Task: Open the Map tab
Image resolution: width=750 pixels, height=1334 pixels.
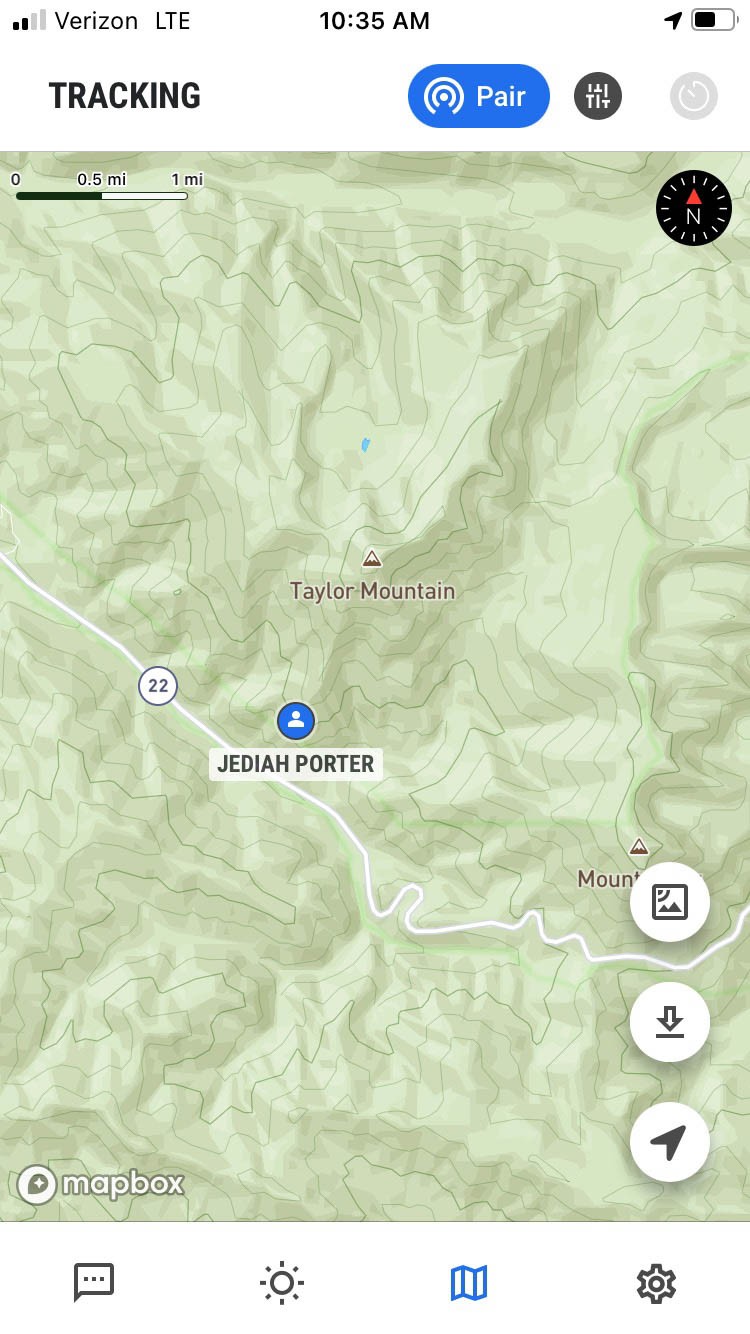Action: coord(468,1281)
